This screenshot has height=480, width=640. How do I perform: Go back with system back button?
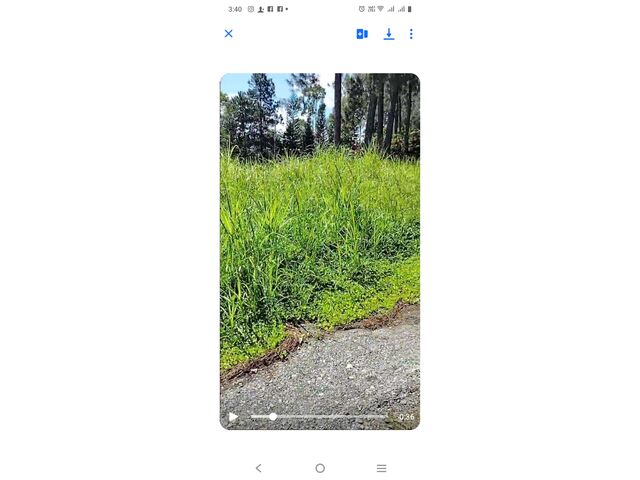tap(258, 468)
